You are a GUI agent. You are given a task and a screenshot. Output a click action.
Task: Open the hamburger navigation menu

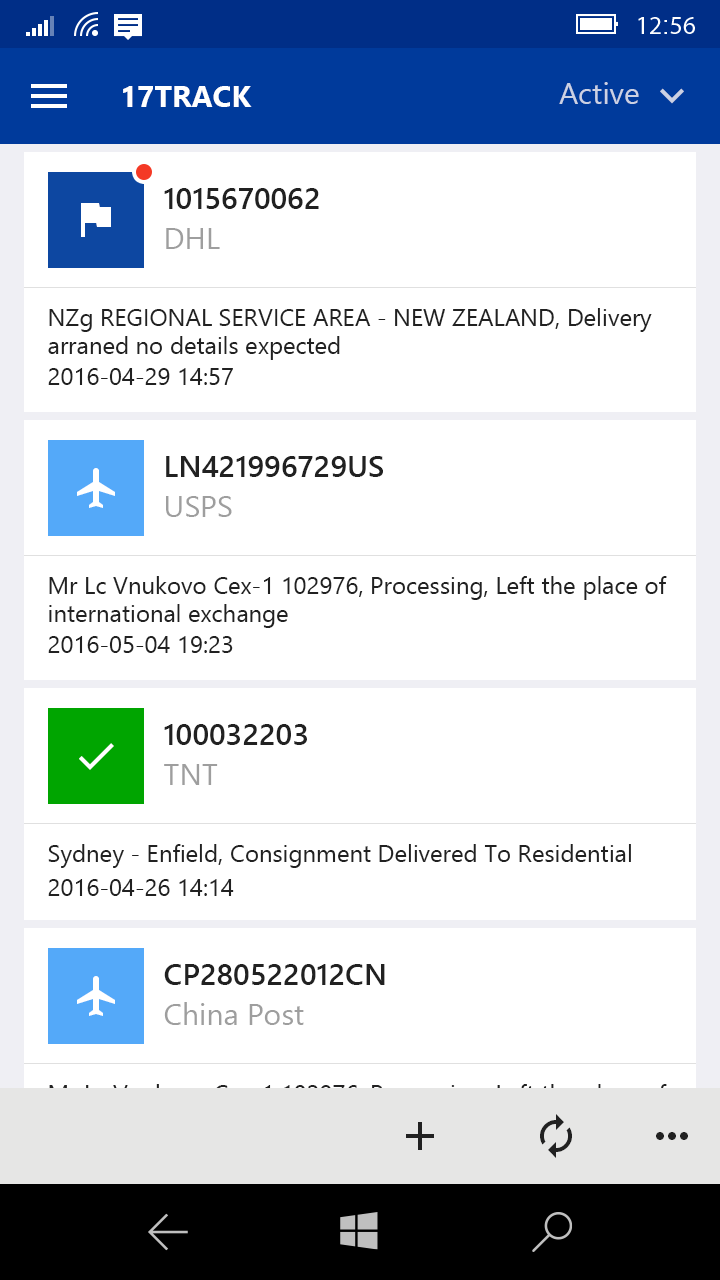coord(48,96)
